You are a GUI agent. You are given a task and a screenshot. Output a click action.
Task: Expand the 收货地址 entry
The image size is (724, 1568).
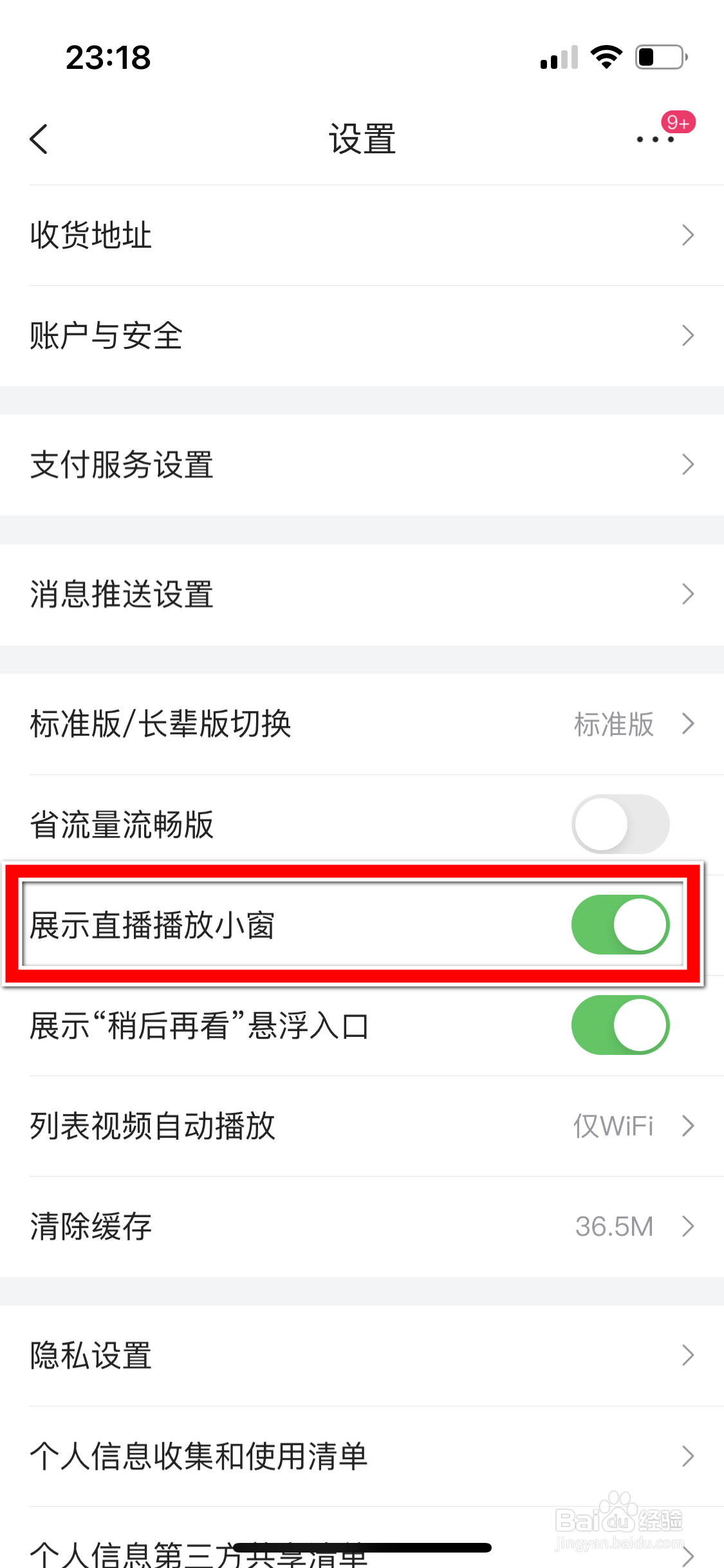tap(362, 235)
